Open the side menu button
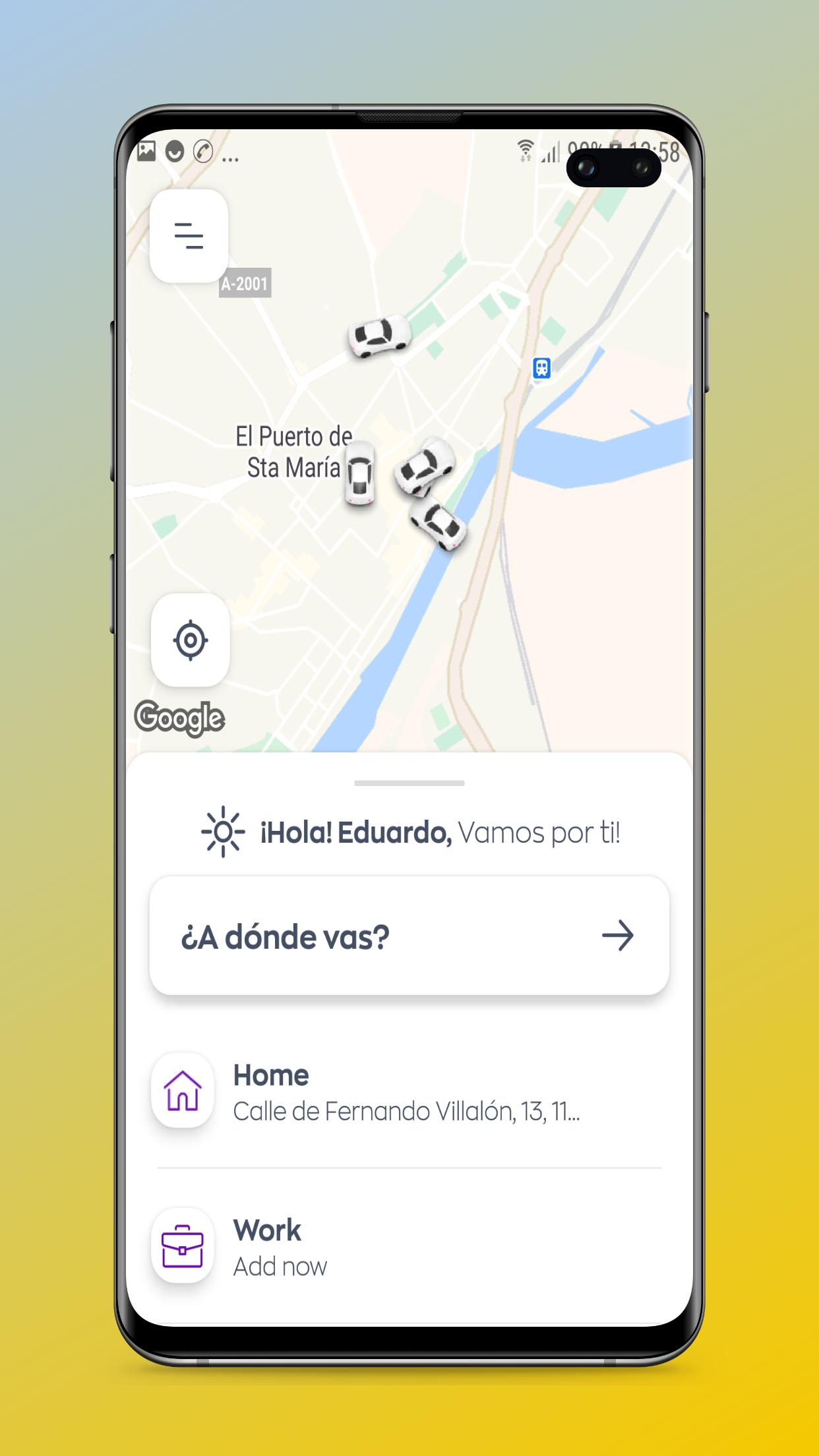 click(x=189, y=236)
